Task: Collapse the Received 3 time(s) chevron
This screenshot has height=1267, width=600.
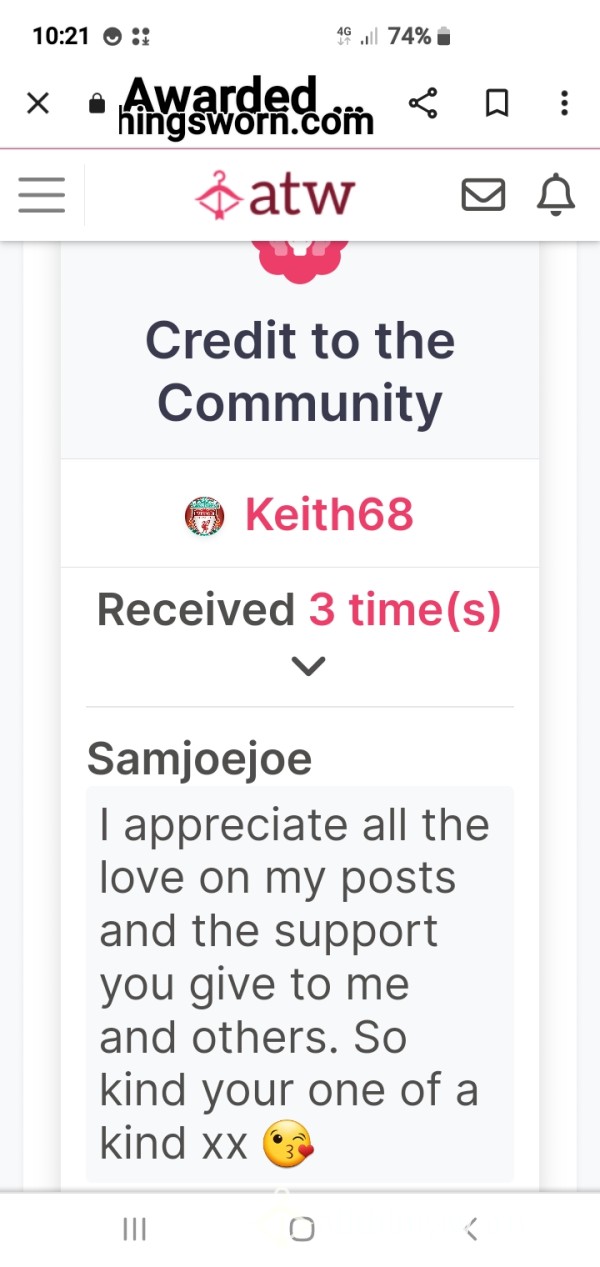Action: click(x=308, y=665)
